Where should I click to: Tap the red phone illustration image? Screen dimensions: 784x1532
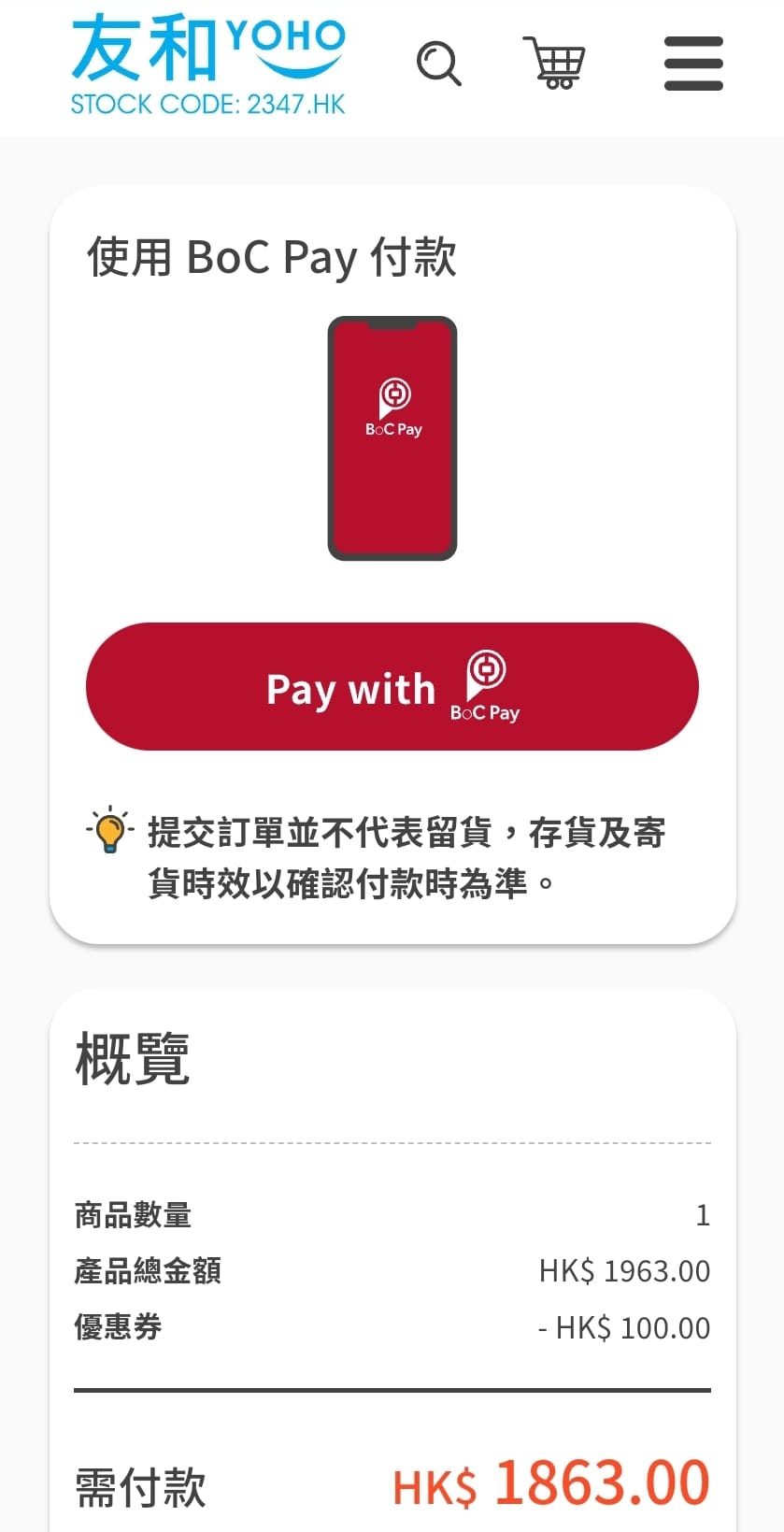coord(392,437)
